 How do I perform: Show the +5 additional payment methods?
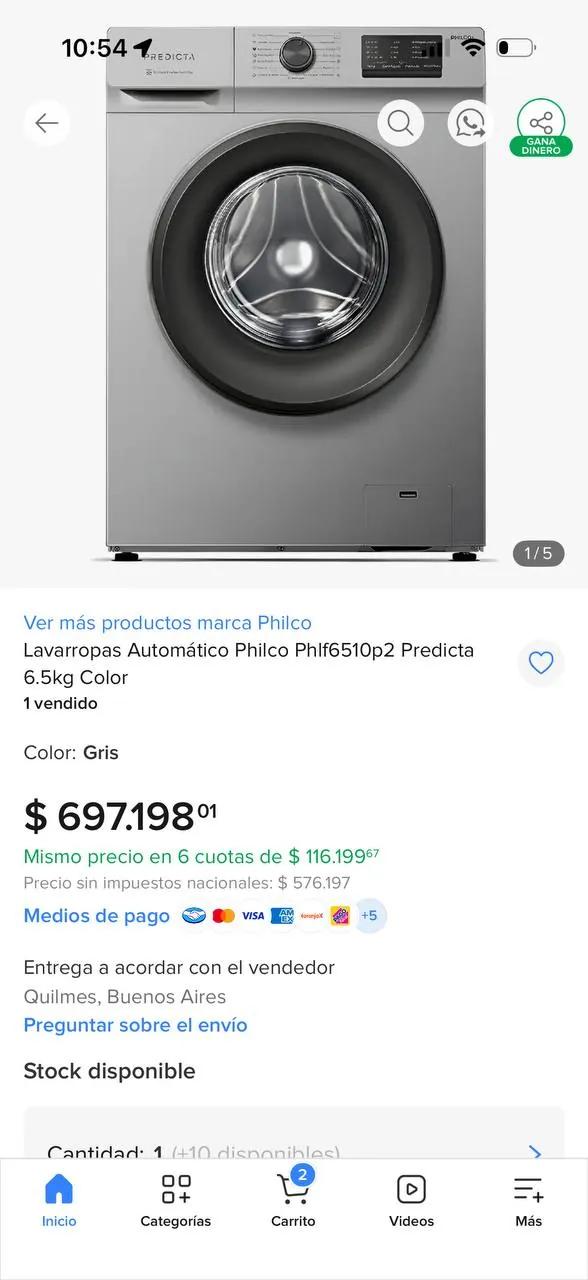coord(369,915)
